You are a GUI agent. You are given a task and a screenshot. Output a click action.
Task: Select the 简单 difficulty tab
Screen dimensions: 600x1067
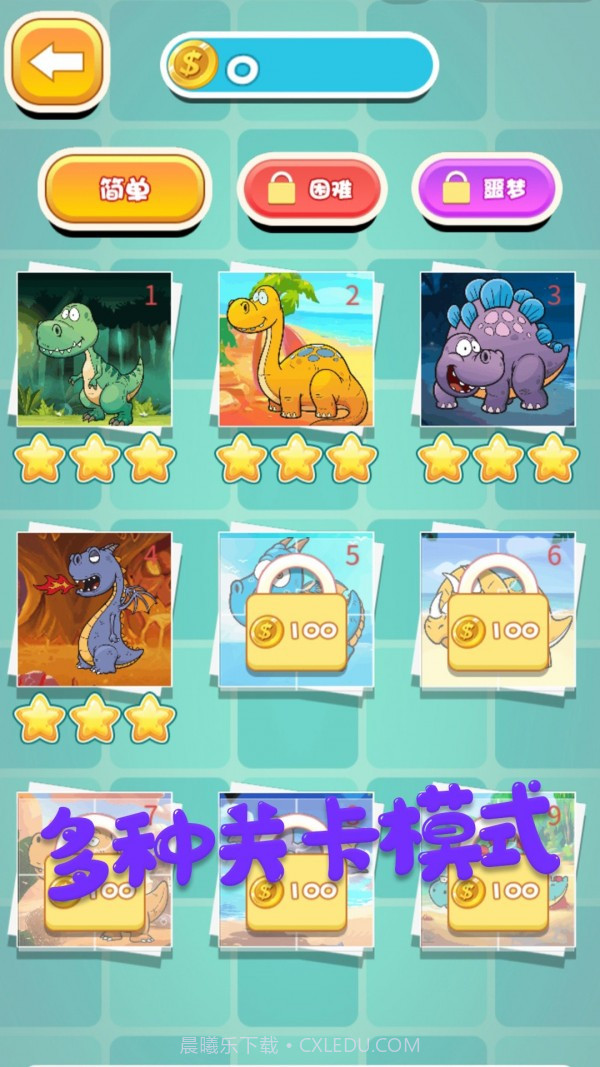[123, 188]
